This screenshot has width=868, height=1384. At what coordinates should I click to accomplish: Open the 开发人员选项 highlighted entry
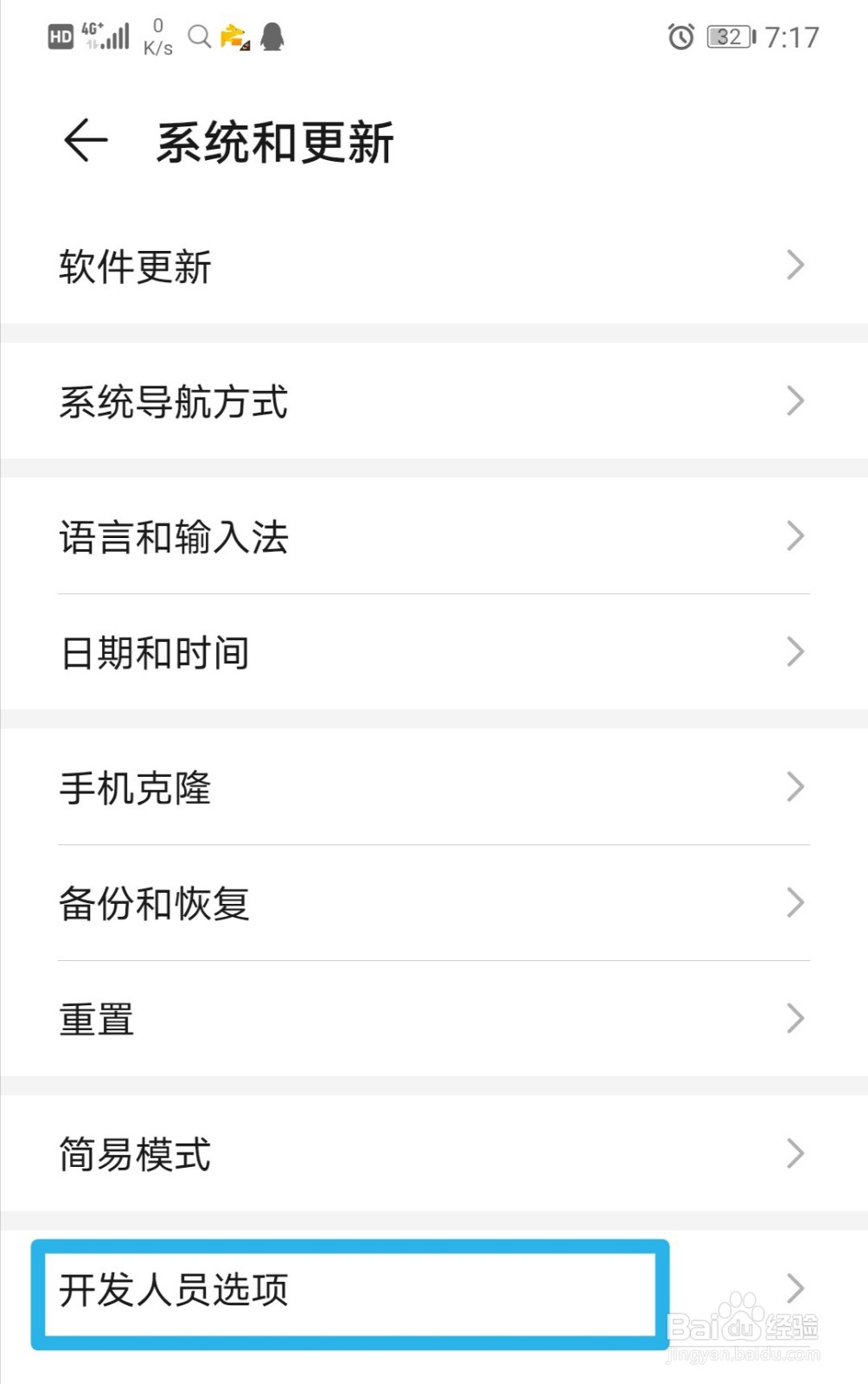coord(346,1291)
